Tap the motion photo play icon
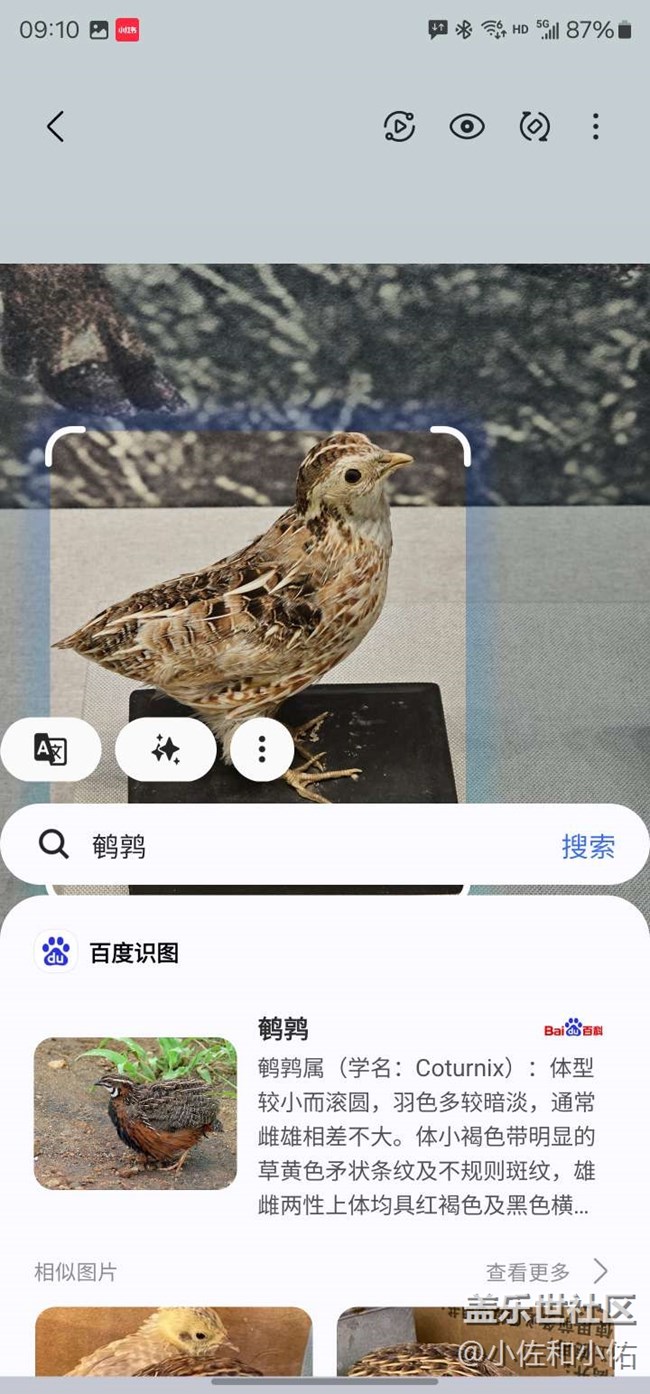Viewport: 650px width, 1394px height. (x=399, y=126)
